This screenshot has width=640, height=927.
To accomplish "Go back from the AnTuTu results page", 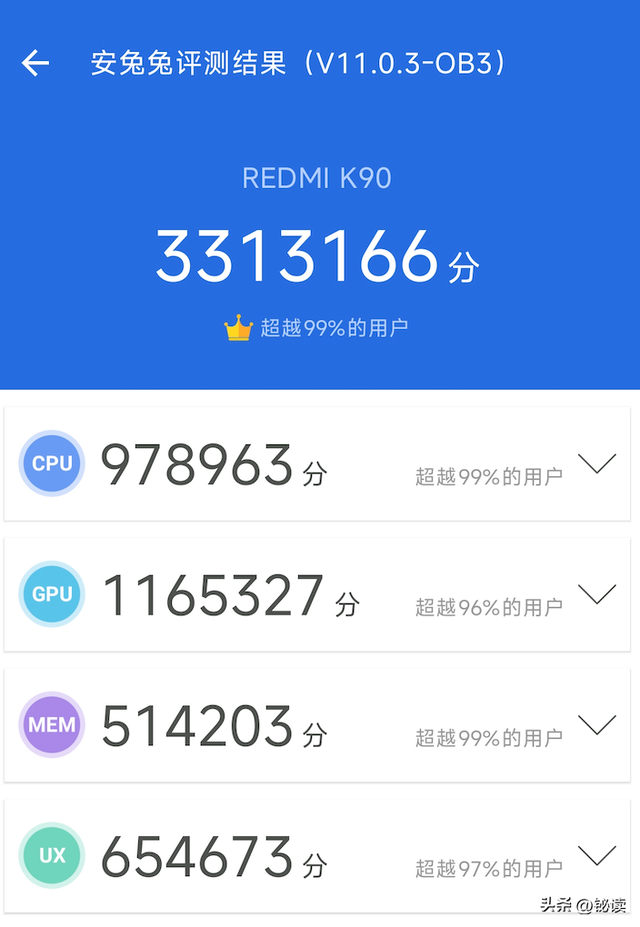I will point(35,64).
